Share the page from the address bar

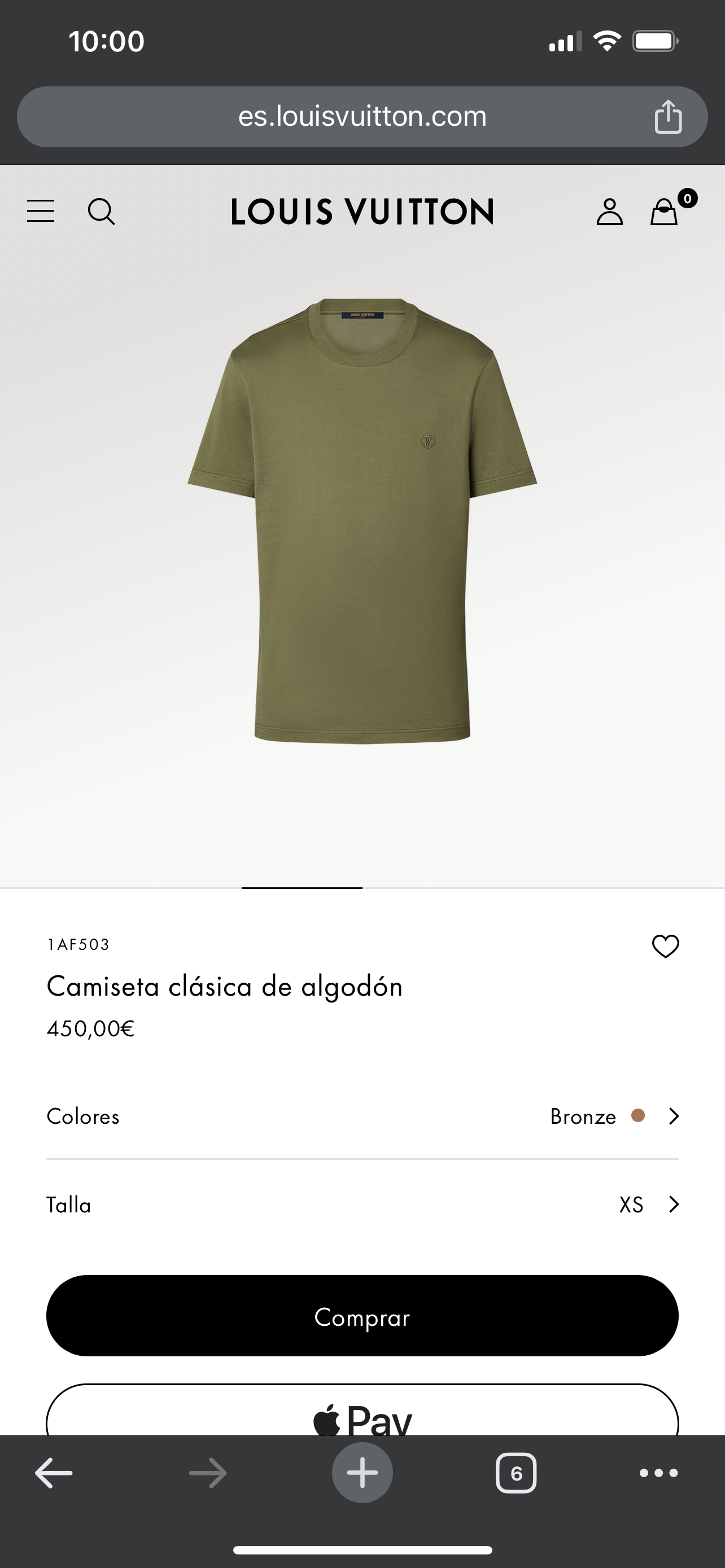tap(668, 116)
